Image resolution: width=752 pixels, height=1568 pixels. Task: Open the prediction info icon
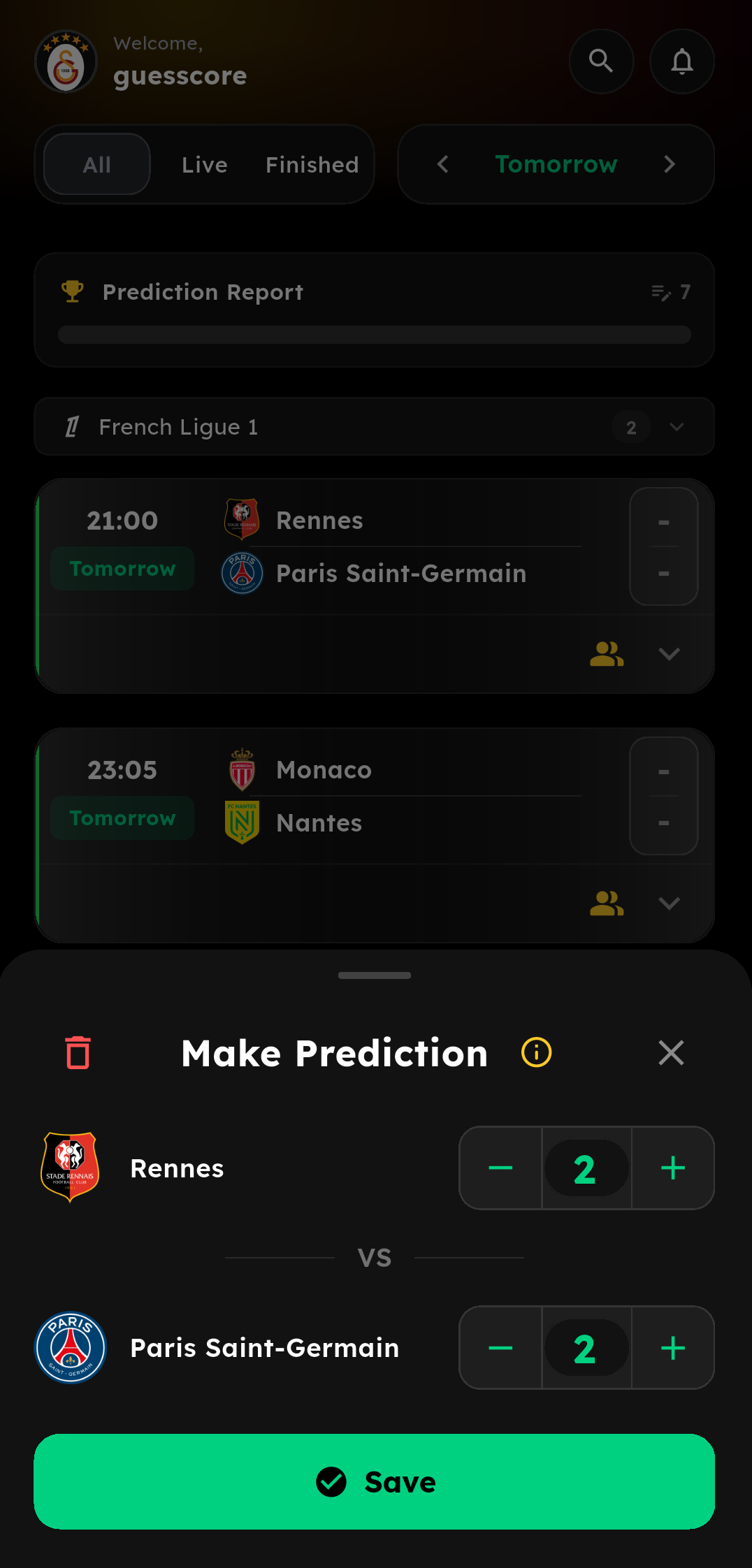536,1052
